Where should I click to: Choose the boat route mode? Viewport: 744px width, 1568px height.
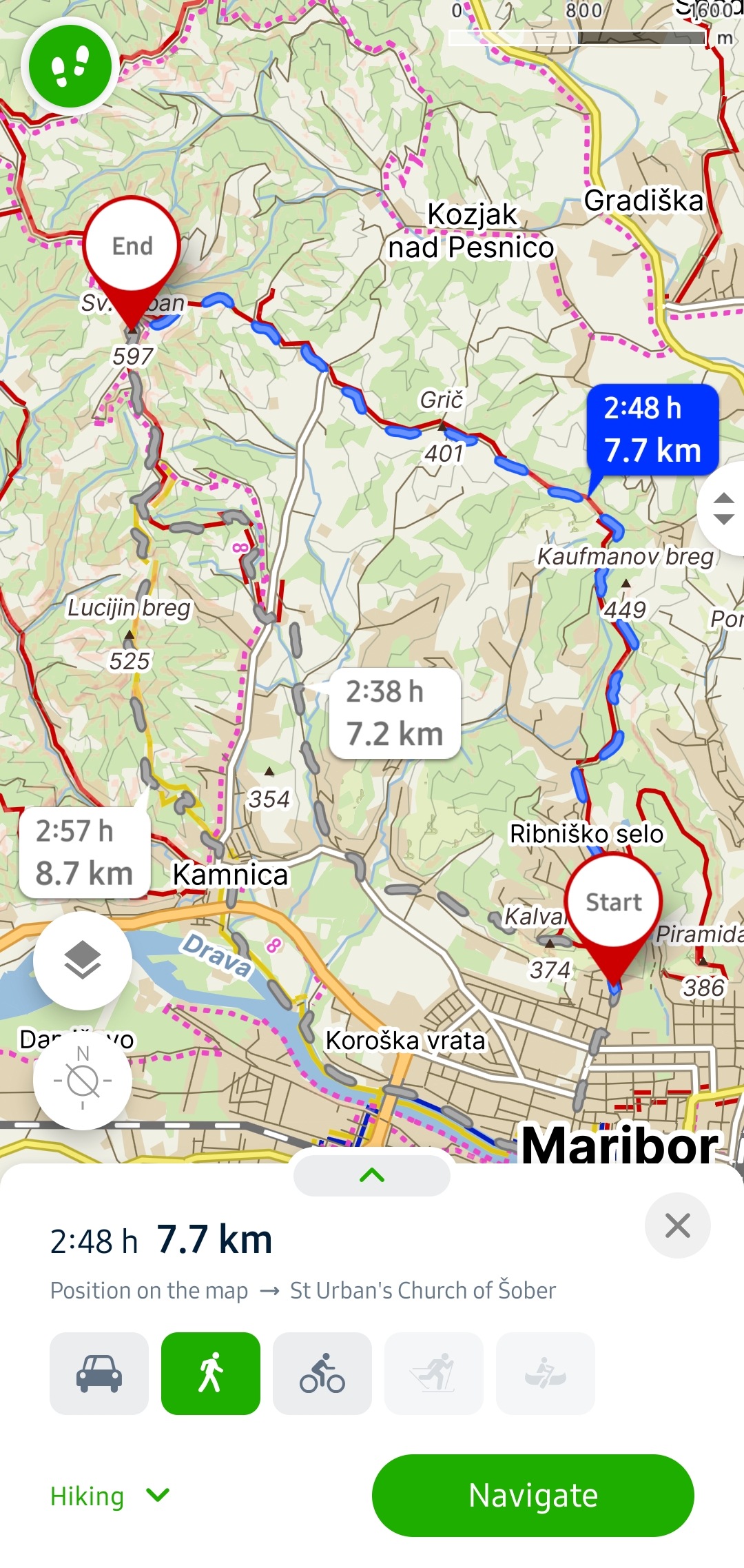(546, 1374)
